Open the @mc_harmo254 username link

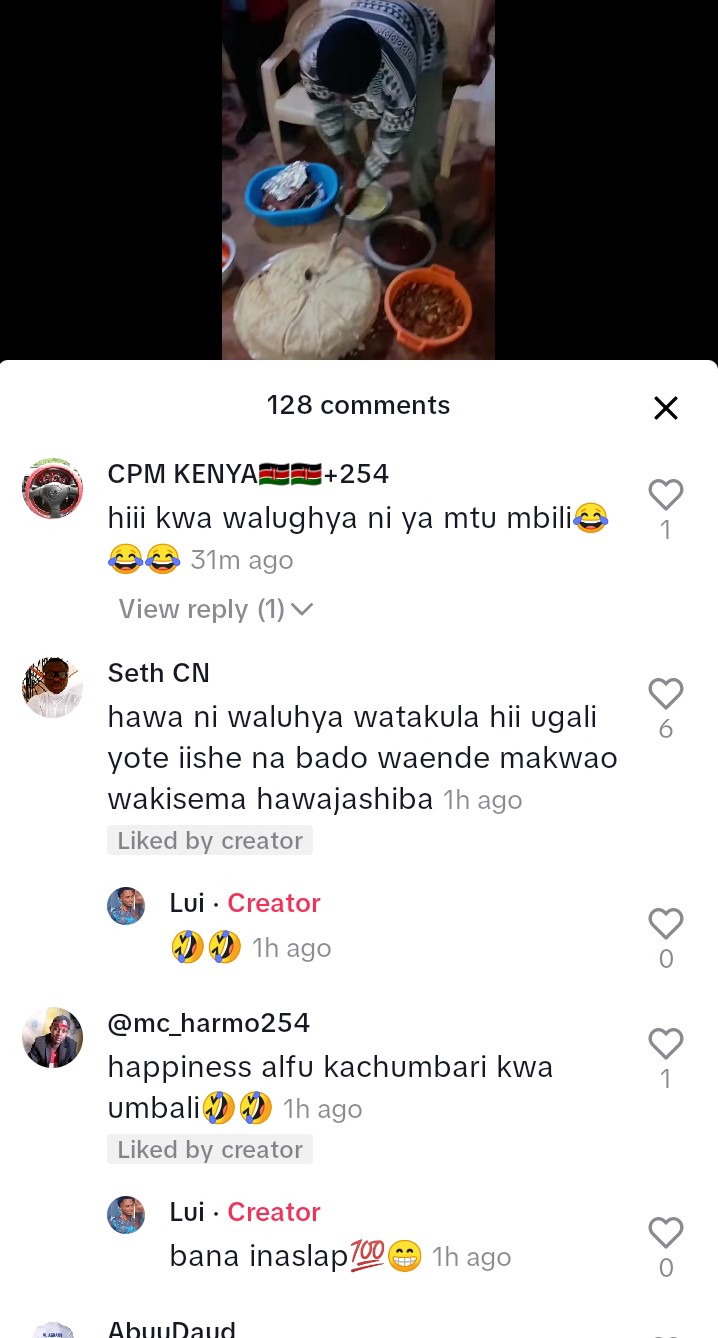209,1023
